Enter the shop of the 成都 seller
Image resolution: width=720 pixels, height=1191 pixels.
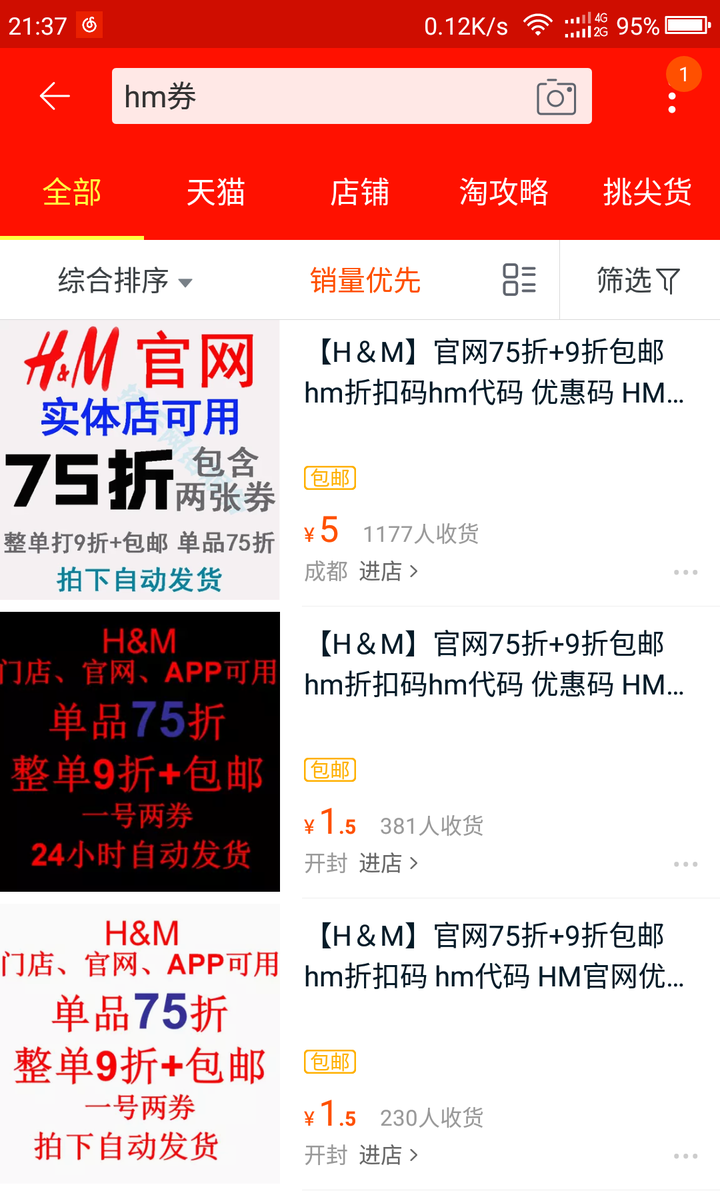[x=388, y=572]
